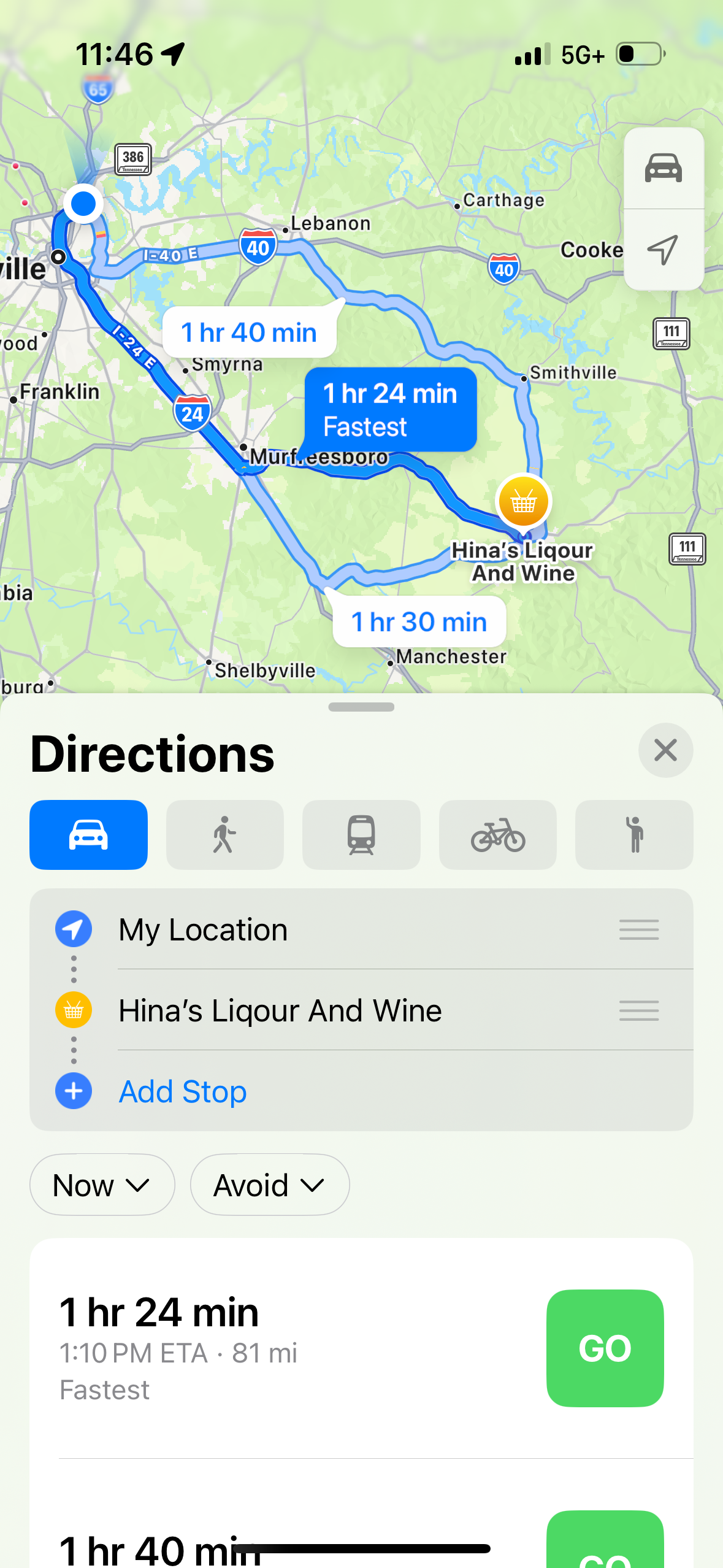Add a stop to the route
Screen dimensions: 723x1568
(182, 1091)
